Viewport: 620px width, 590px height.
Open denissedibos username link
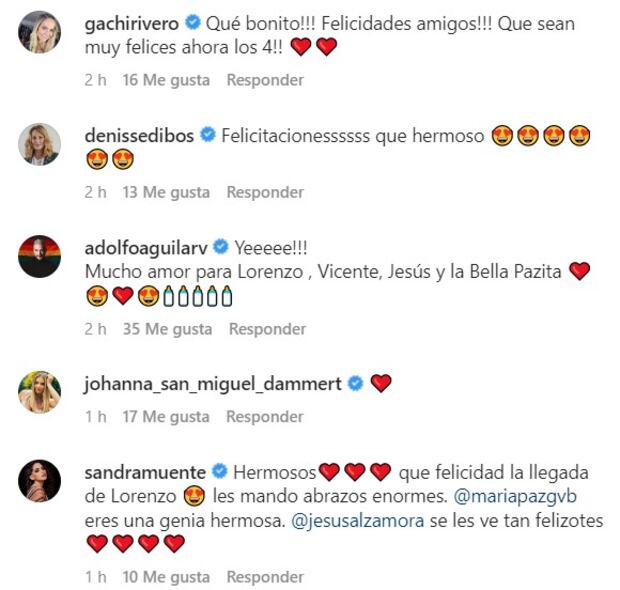coord(140,135)
